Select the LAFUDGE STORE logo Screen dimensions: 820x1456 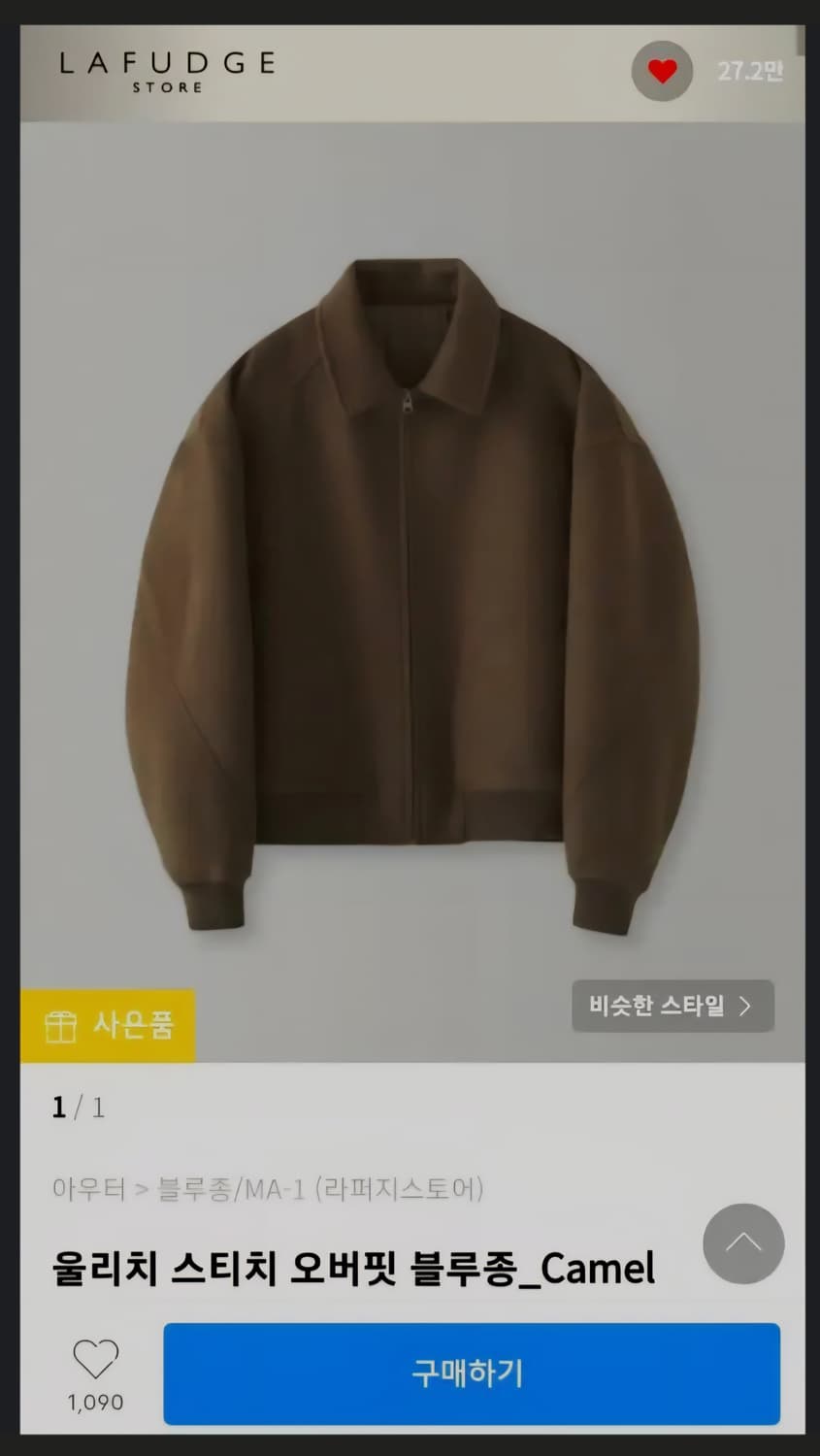[x=165, y=72]
